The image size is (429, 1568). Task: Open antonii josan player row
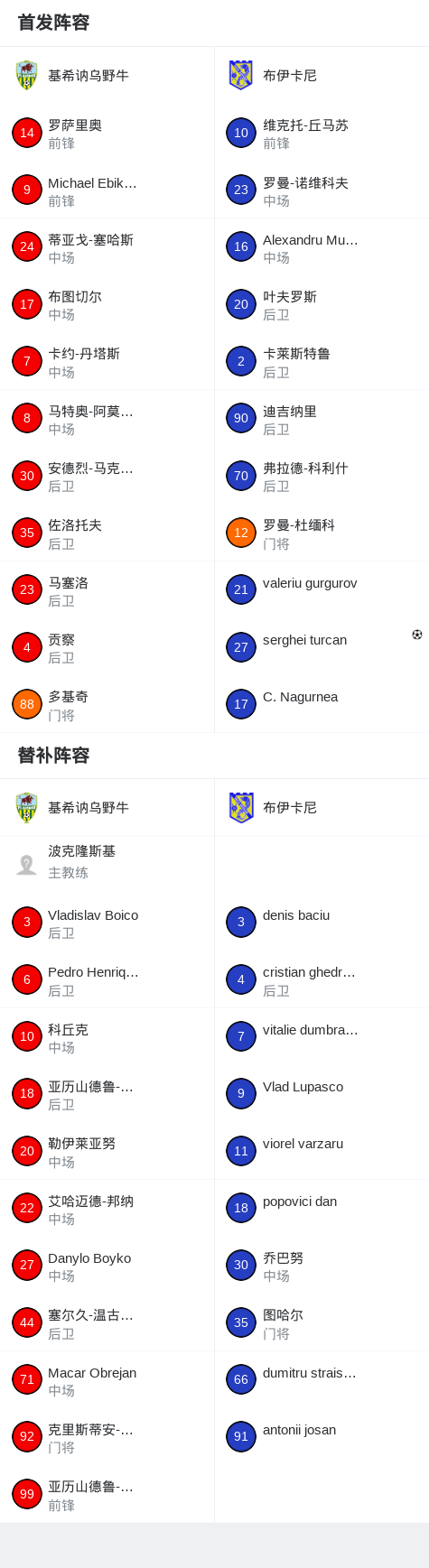point(322,1437)
